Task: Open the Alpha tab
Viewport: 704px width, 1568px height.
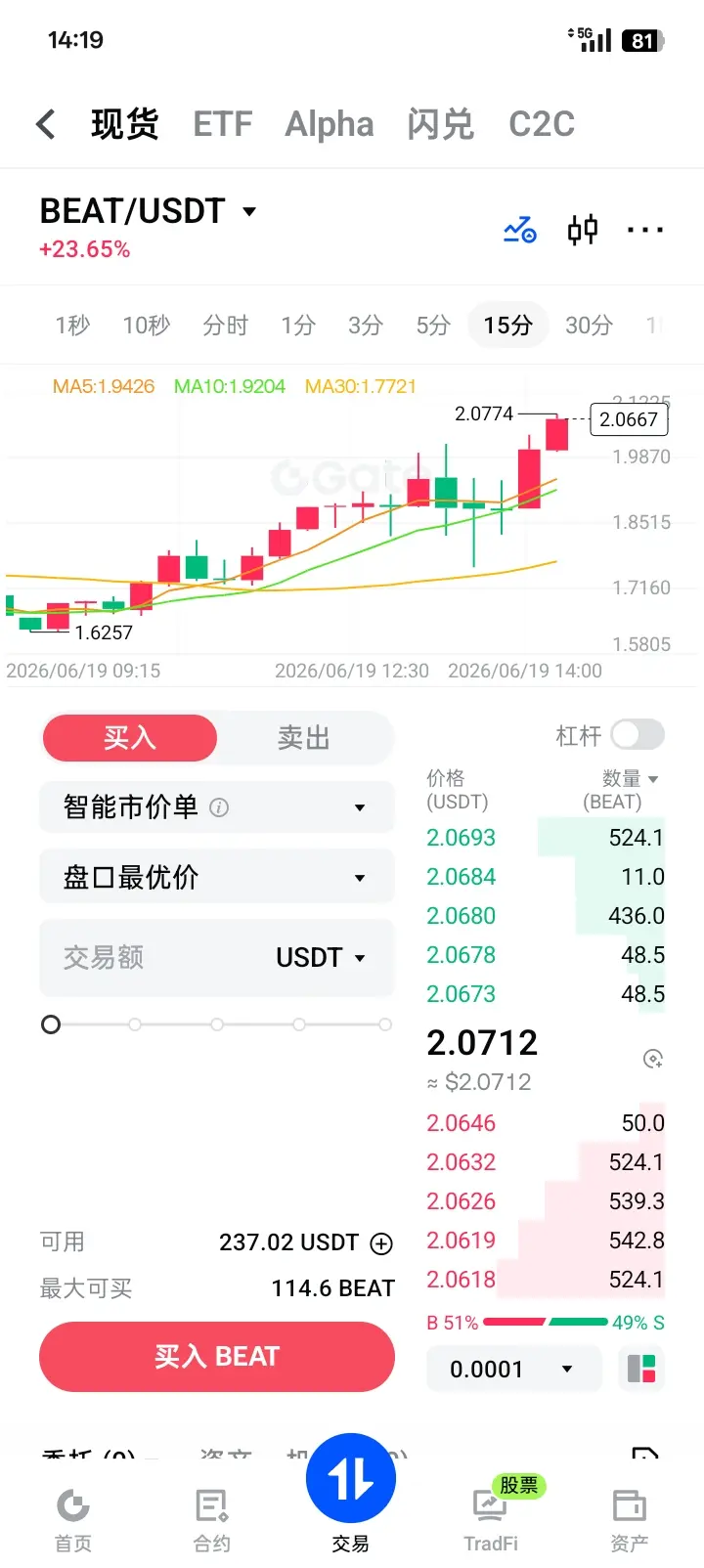Action: (x=330, y=124)
